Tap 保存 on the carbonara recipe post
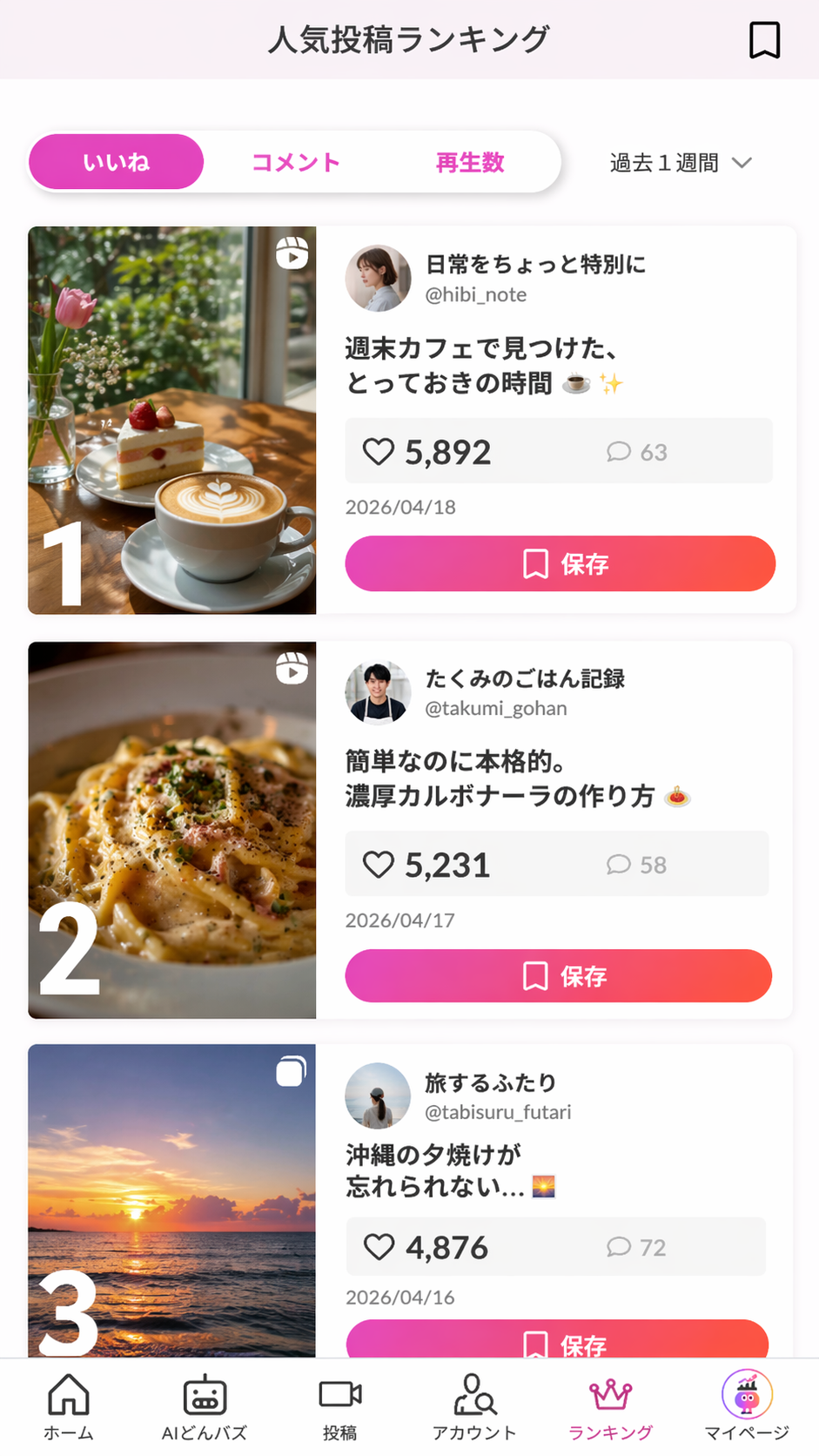 (559, 976)
